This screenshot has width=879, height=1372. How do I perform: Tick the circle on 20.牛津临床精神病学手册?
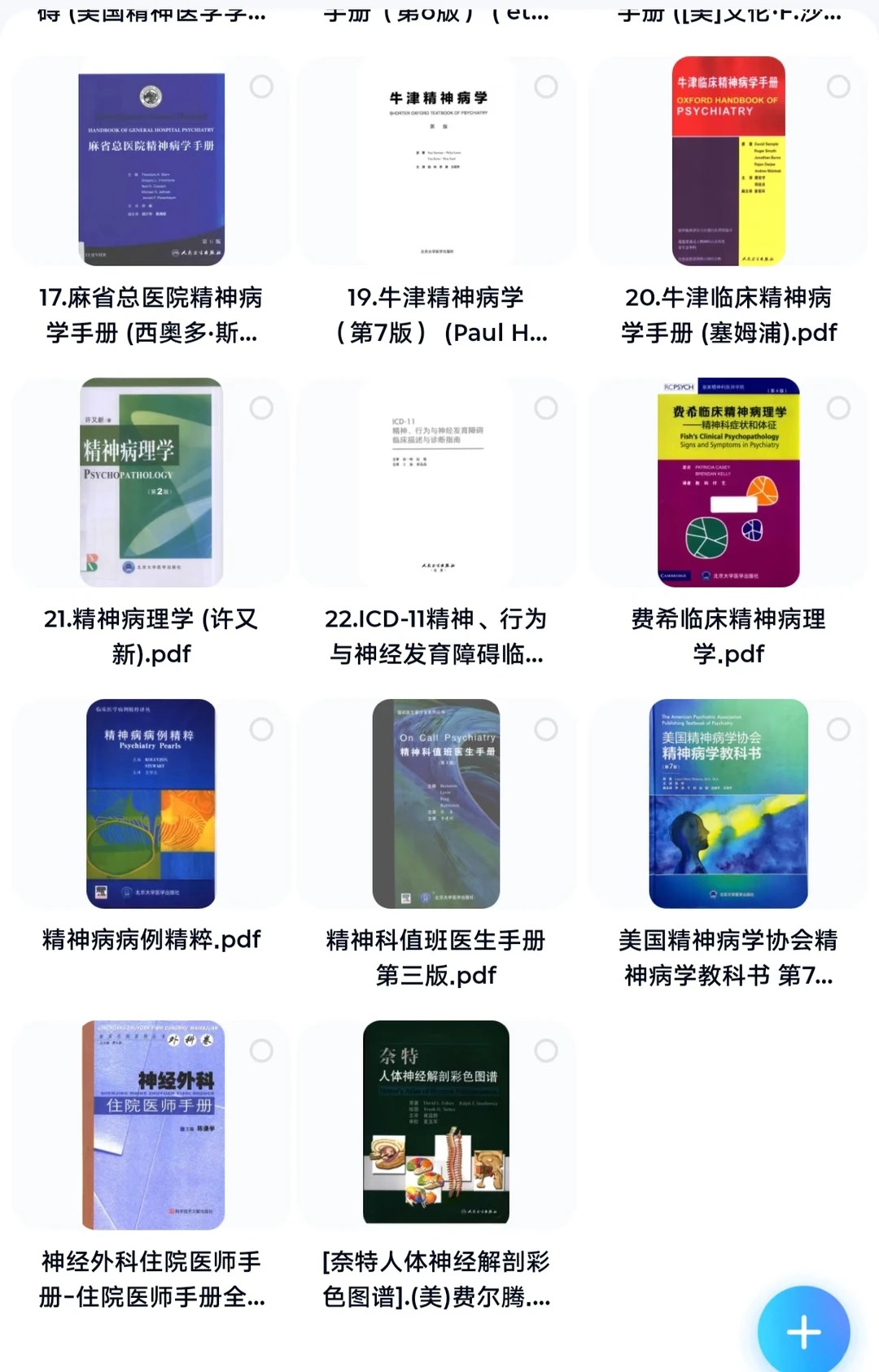[838, 86]
